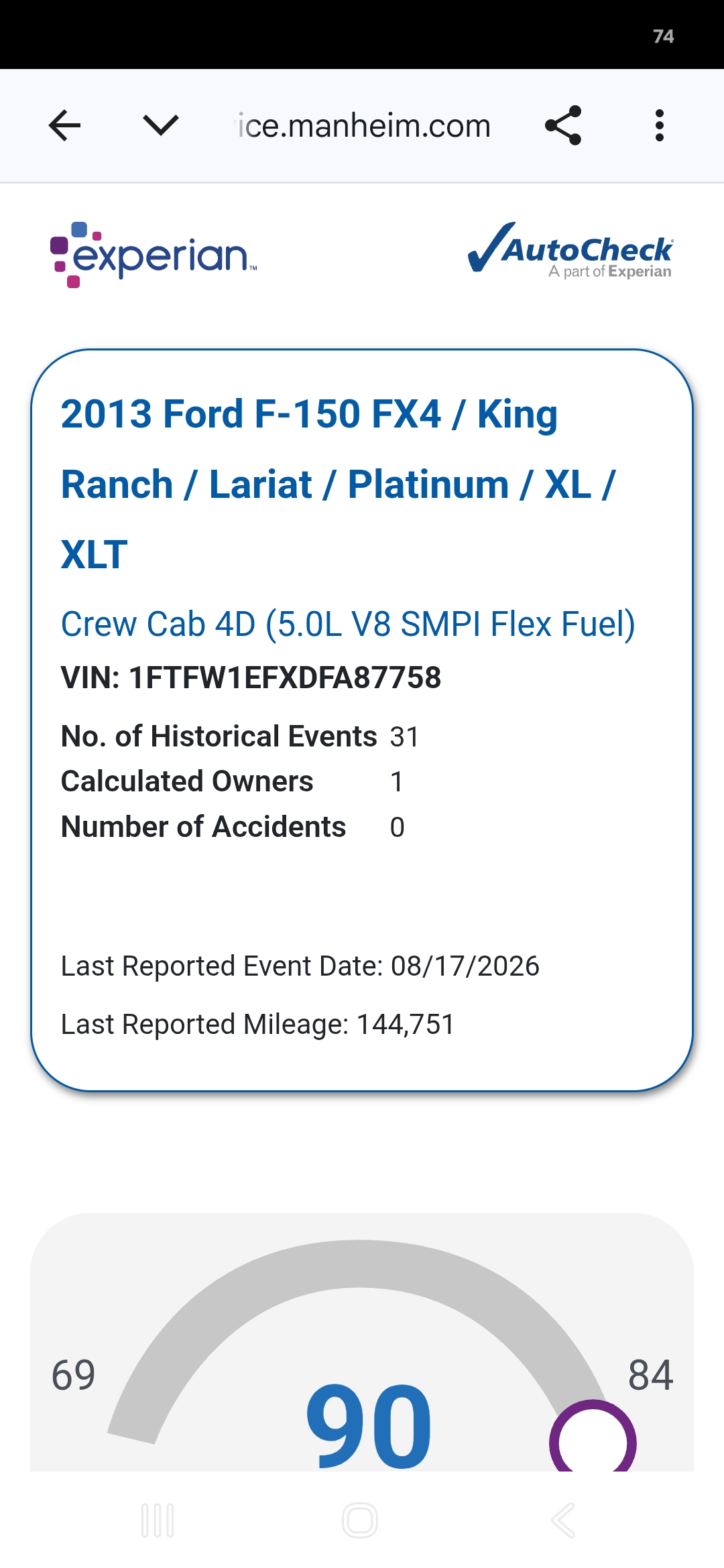Image resolution: width=724 pixels, height=1568 pixels.
Task: Tap the ice.manheim.com address bar
Action: 364,125
